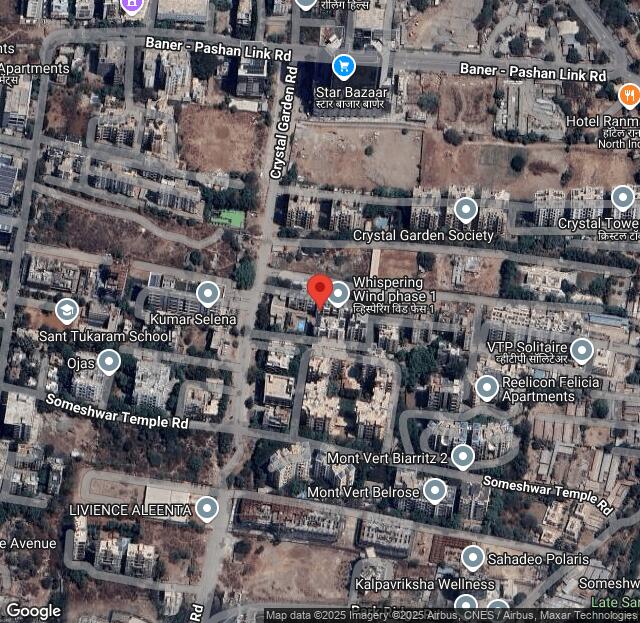The width and height of the screenshot is (640, 623).
Task: Select the Crystal Garden Society marker
Action: click(x=465, y=210)
